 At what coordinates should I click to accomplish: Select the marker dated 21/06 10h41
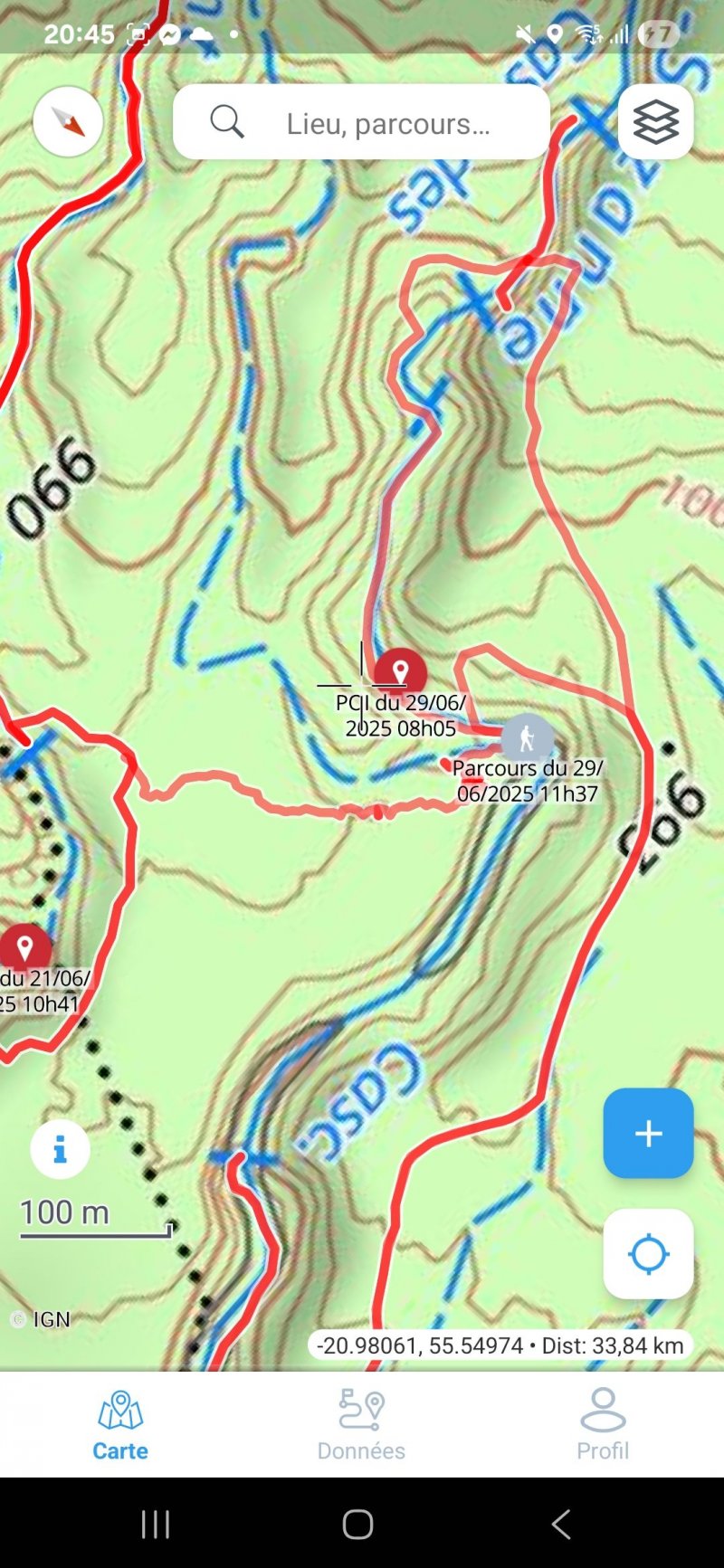(24, 948)
